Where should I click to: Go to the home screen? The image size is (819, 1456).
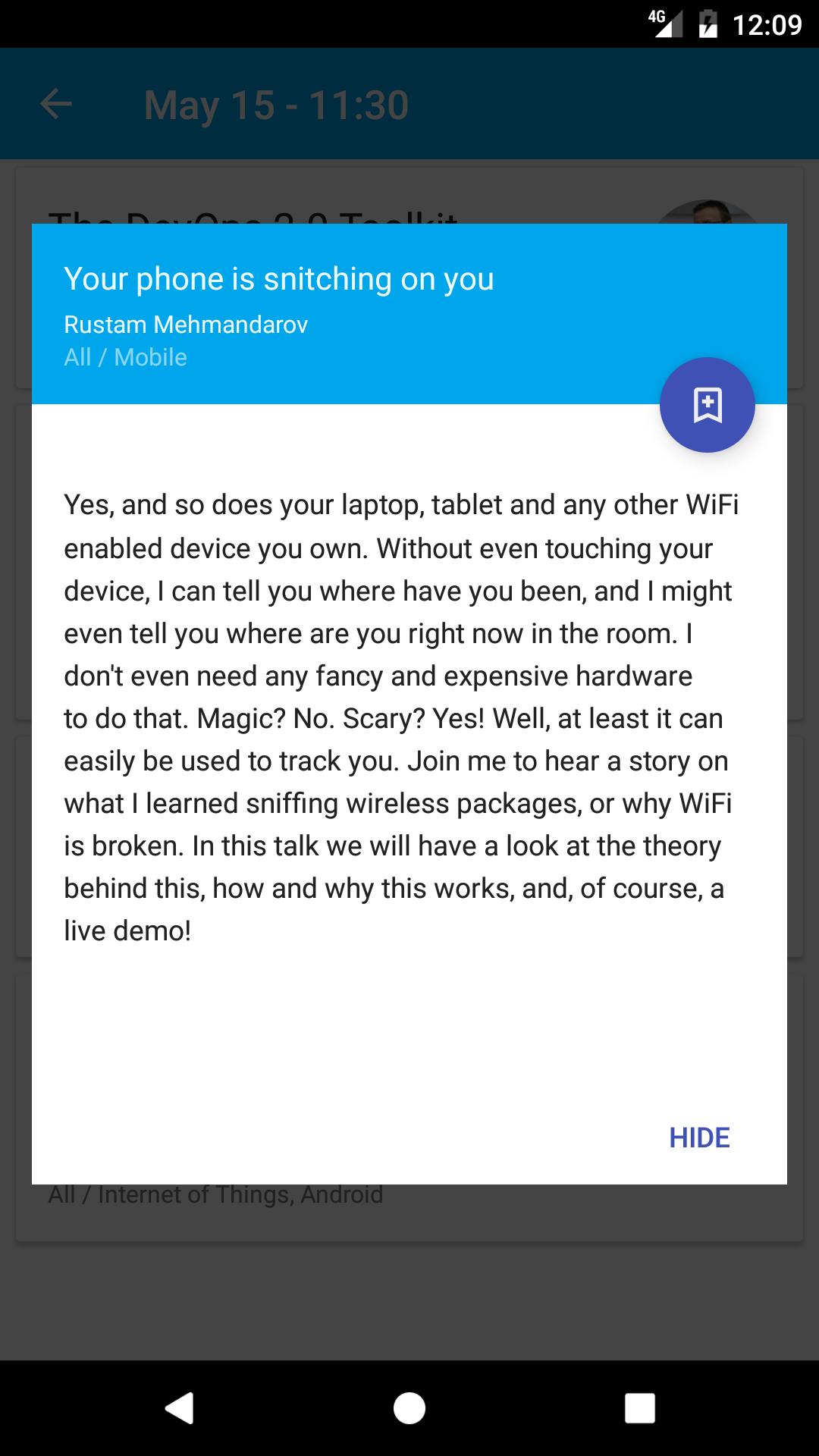point(409,1408)
